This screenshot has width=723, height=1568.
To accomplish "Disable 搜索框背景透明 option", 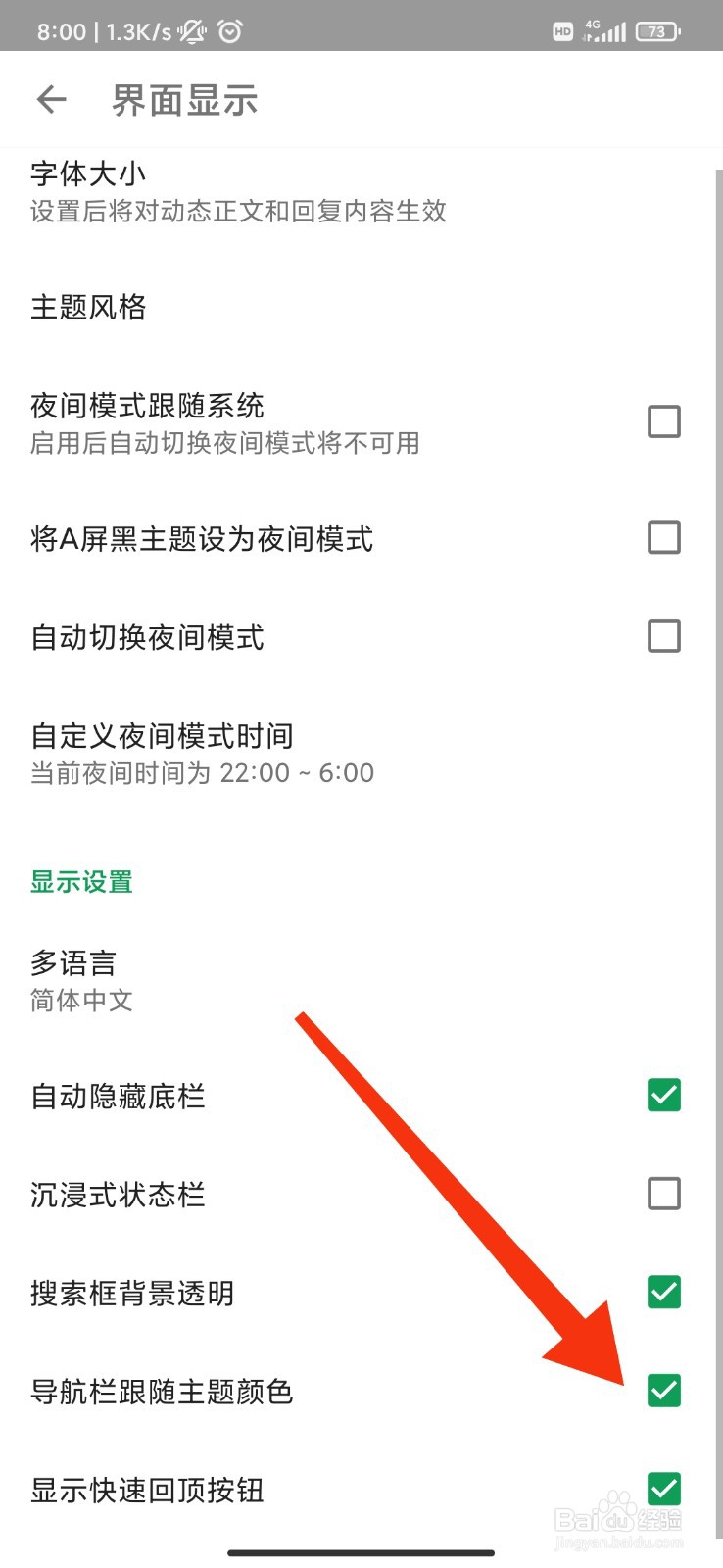I will tap(664, 1292).
